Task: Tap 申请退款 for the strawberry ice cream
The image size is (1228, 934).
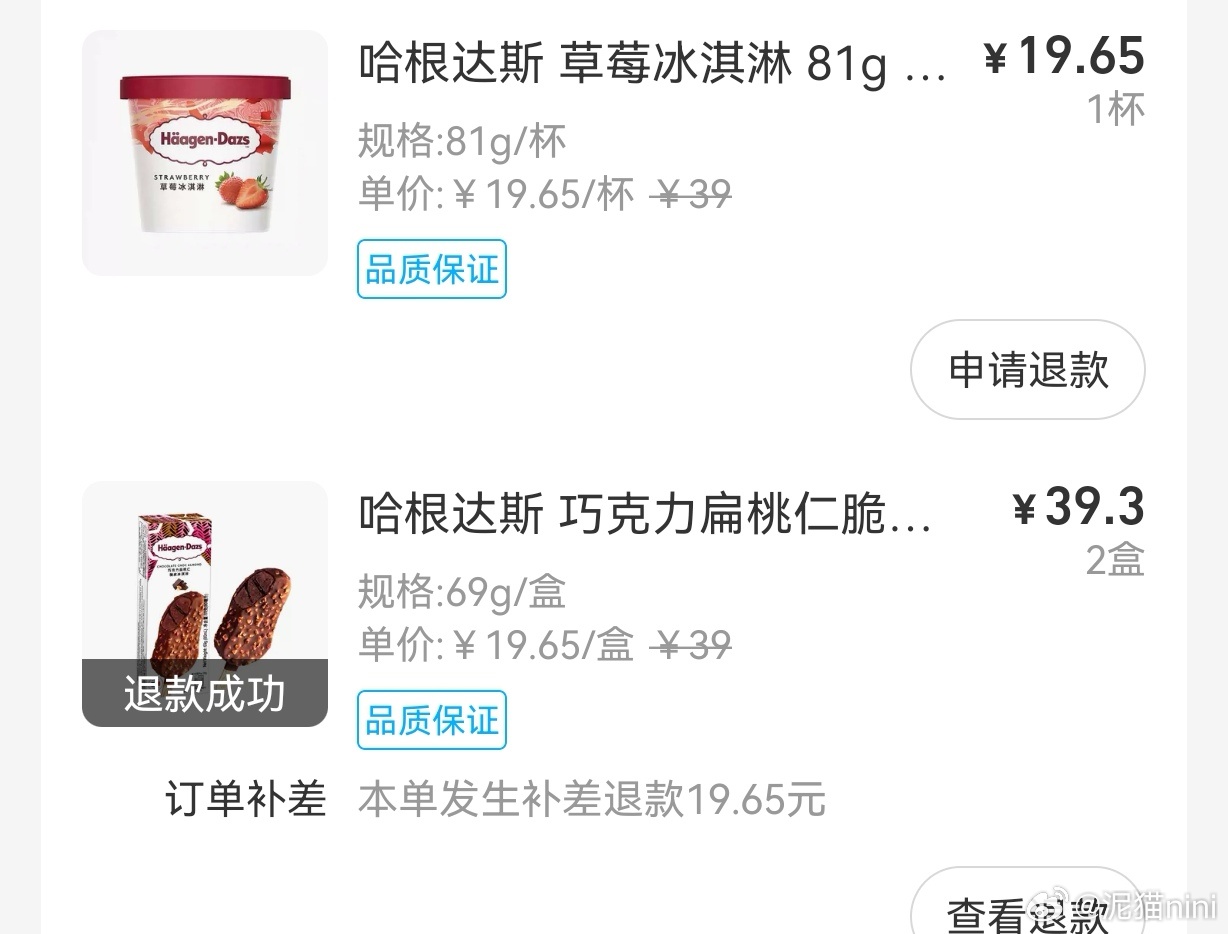Action: [1027, 370]
